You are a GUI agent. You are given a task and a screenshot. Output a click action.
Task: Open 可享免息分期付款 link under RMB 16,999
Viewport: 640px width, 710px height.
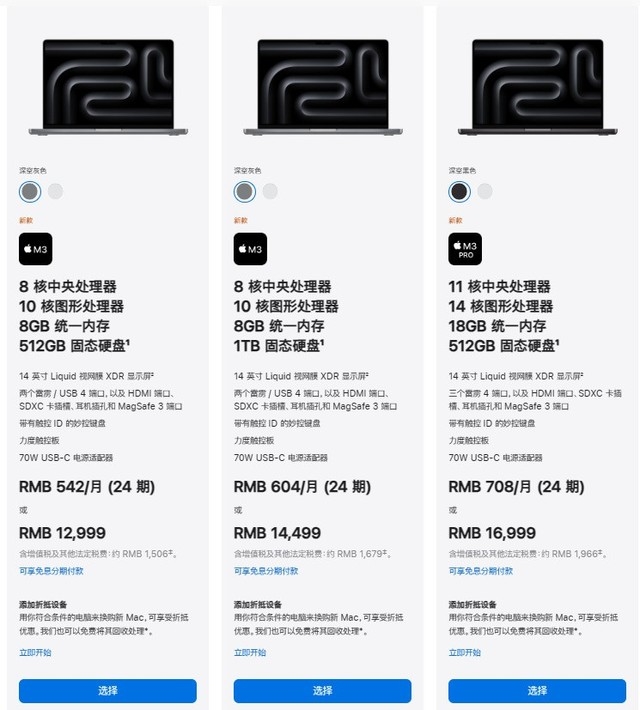[481, 571]
